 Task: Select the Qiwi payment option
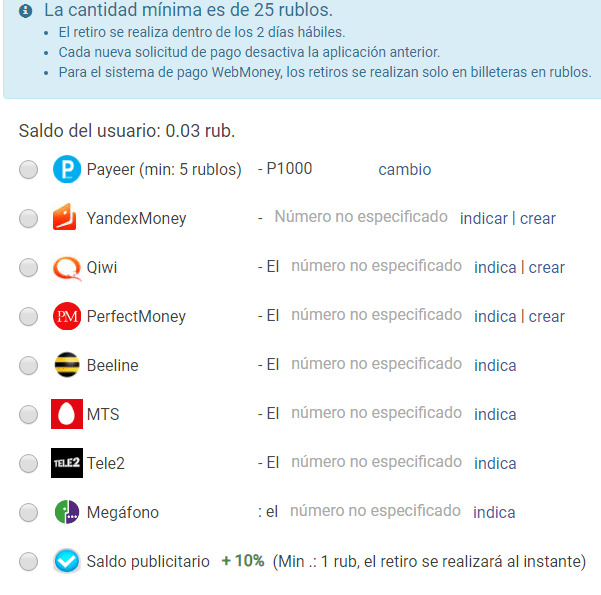click(28, 268)
